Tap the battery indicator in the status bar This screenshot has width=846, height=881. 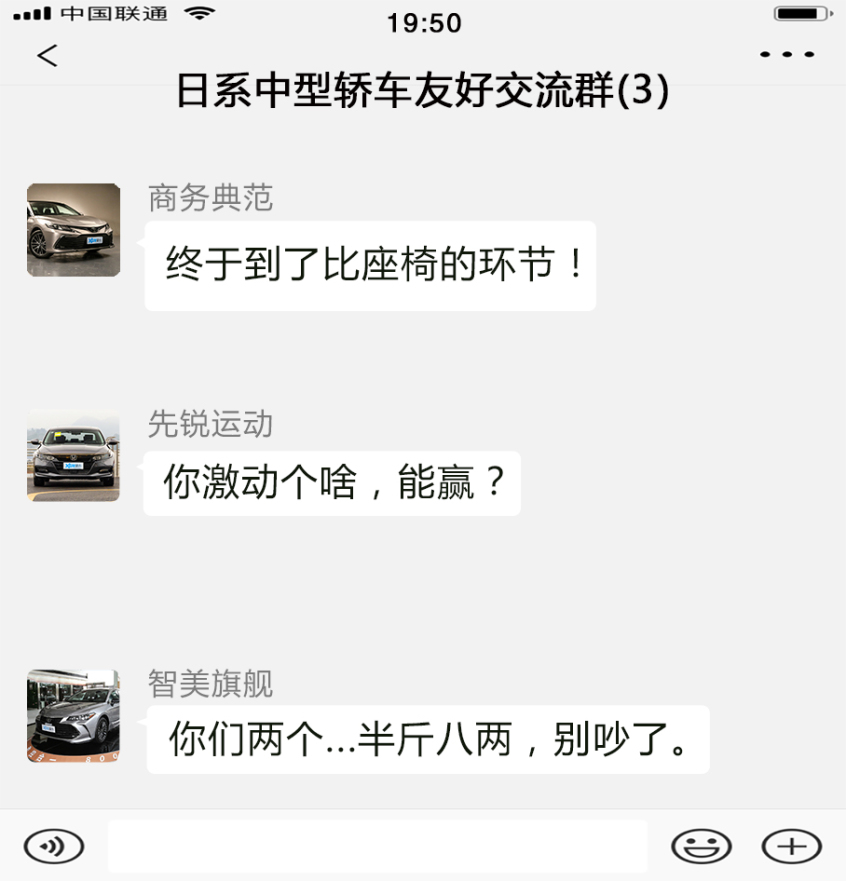800,14
